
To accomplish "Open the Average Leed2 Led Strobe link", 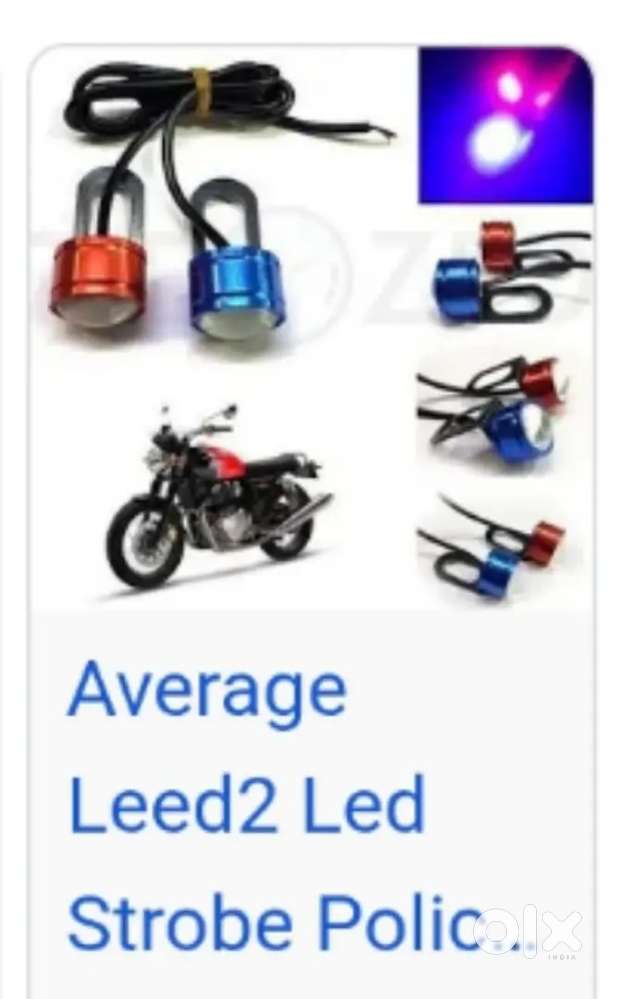I will click(247, 805).
